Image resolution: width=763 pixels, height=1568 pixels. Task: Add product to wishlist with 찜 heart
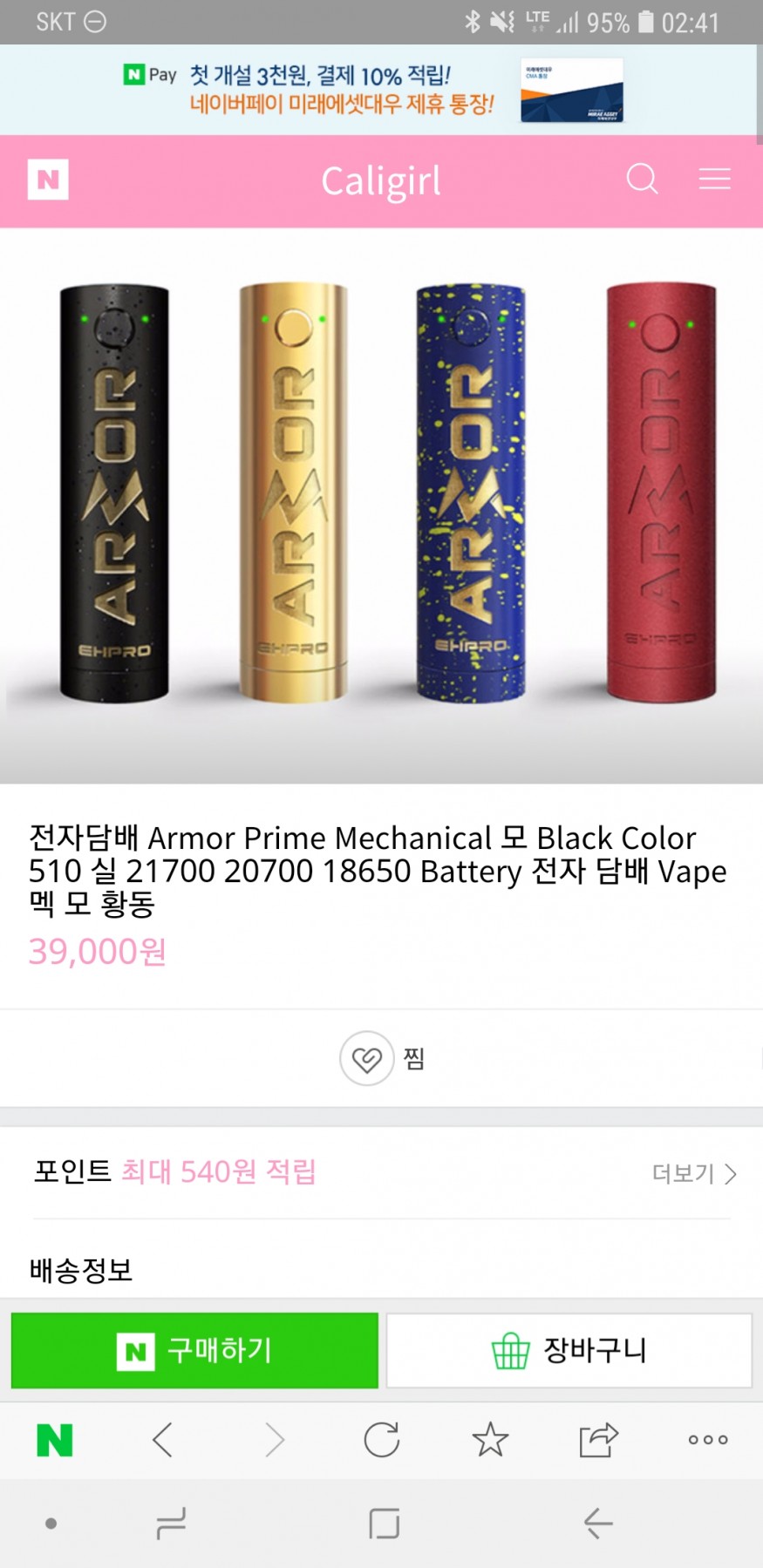coord(367,1058)
